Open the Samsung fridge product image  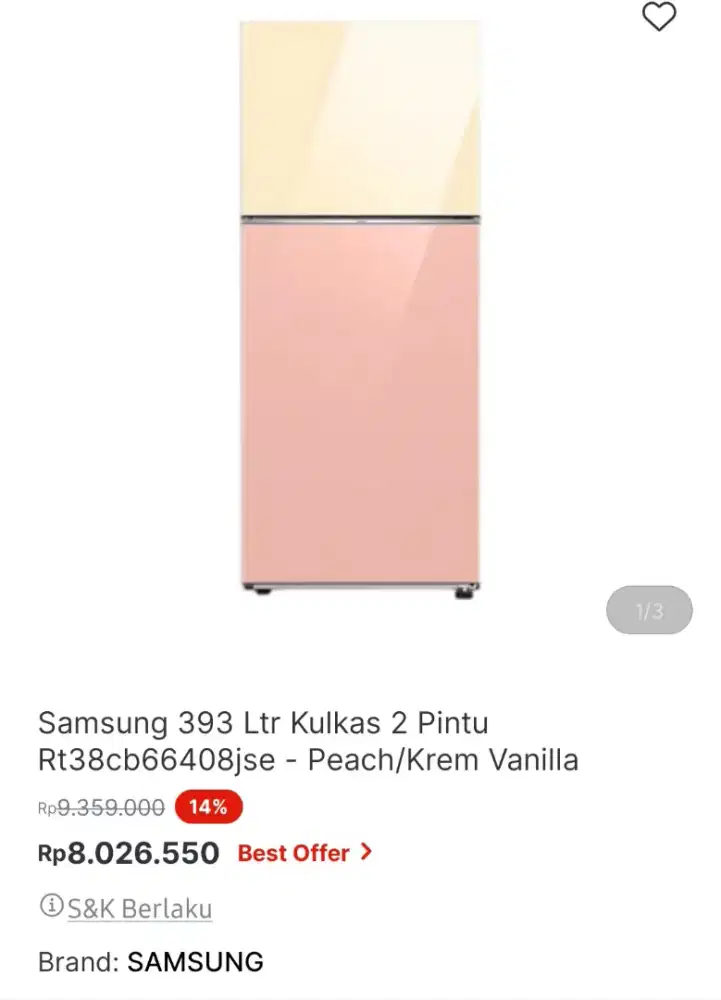360,310
